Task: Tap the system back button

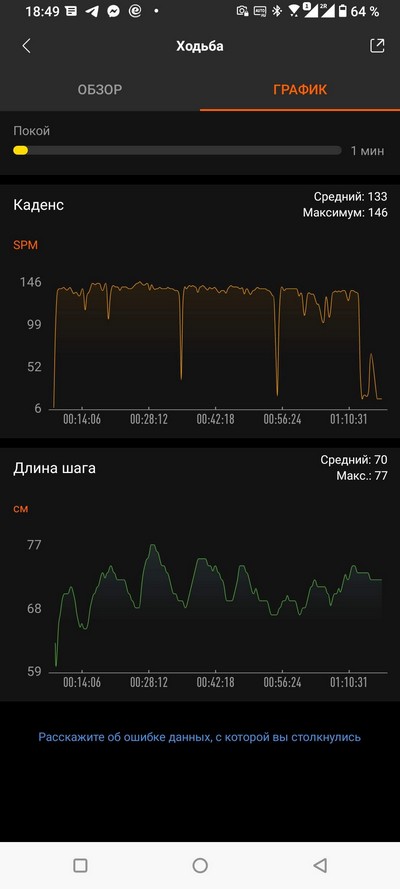Action: pos(320,865)
